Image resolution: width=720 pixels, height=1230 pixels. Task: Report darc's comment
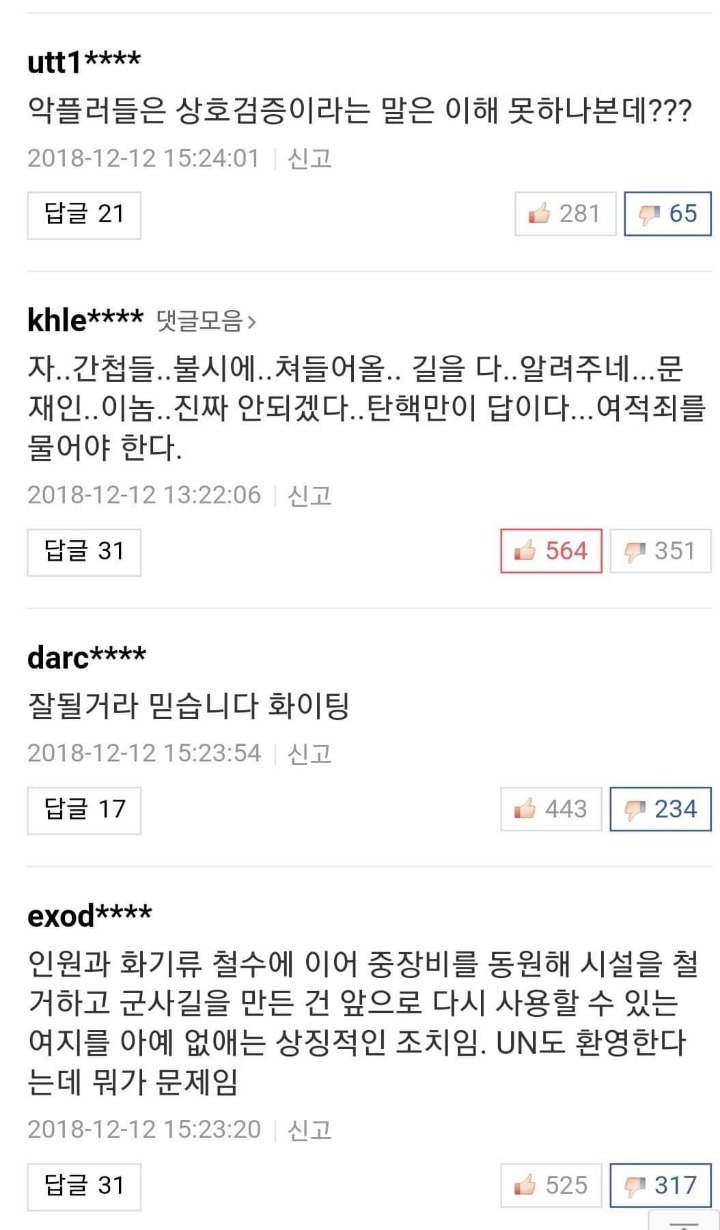[x=309, y=754]
